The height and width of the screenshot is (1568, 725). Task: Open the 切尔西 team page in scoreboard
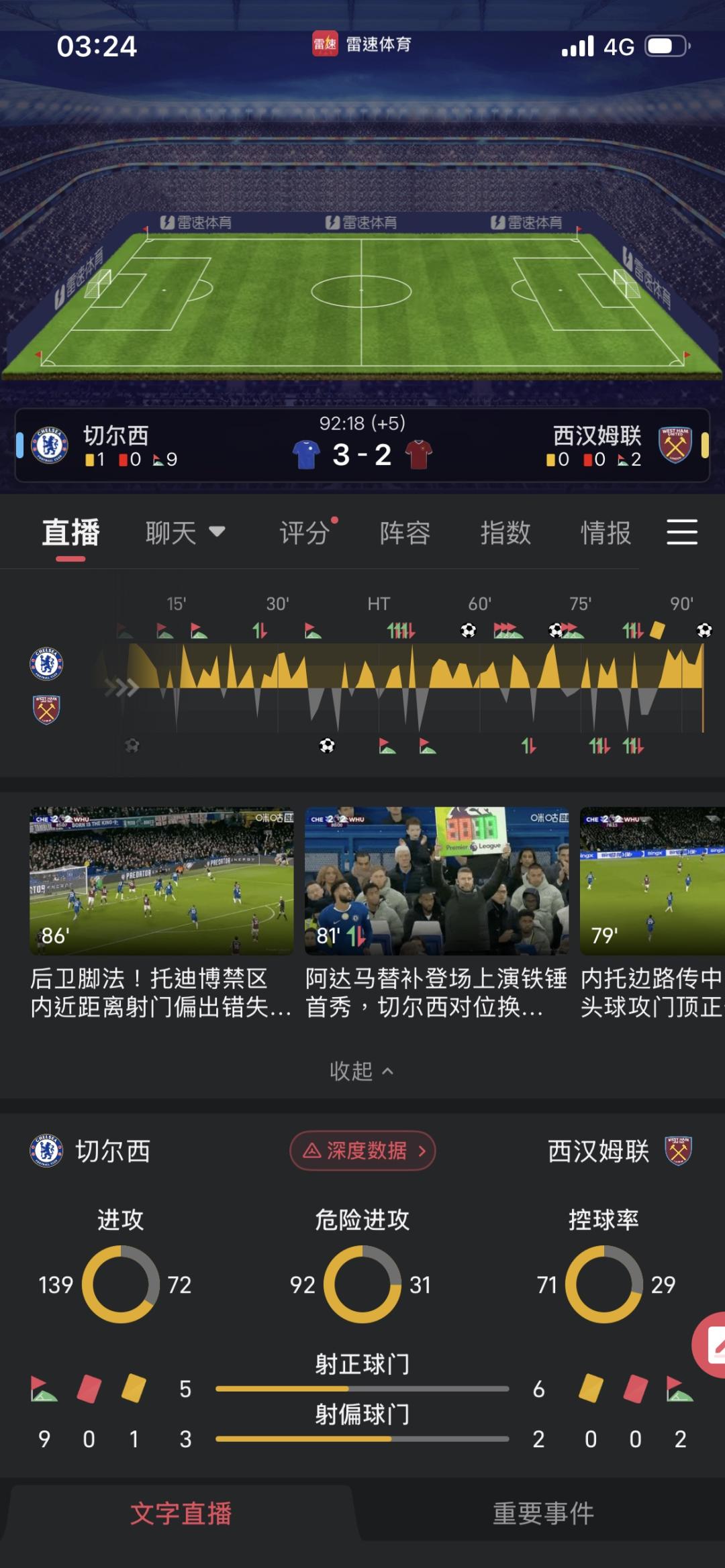point(50,445)
